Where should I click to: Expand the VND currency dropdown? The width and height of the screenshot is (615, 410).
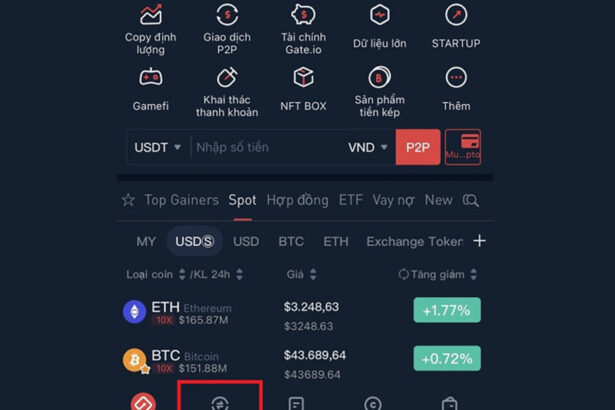(367, 147)
